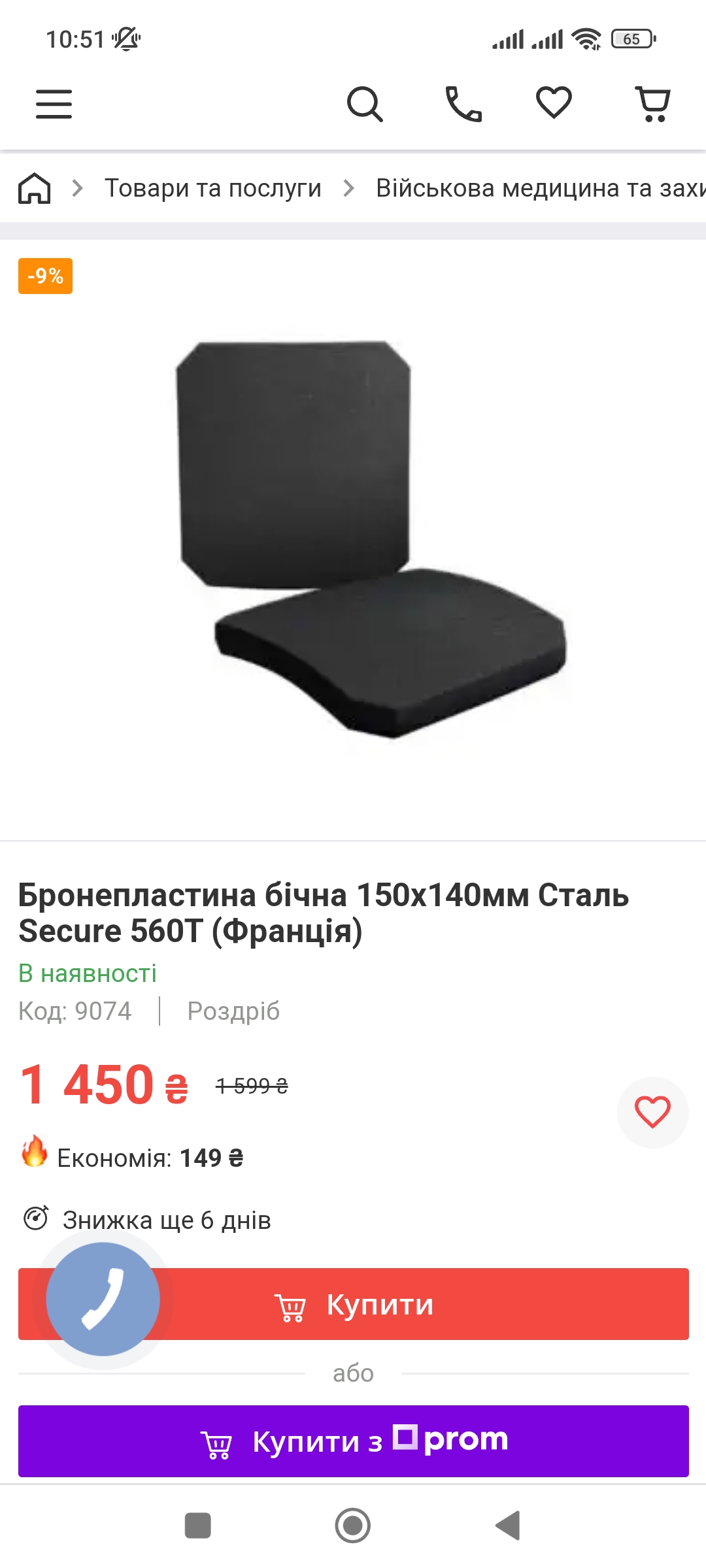Image resolution: width=706 pixels, height=1568 pixels.
Task: Open the search magnifier
Action: pos(364,104)
